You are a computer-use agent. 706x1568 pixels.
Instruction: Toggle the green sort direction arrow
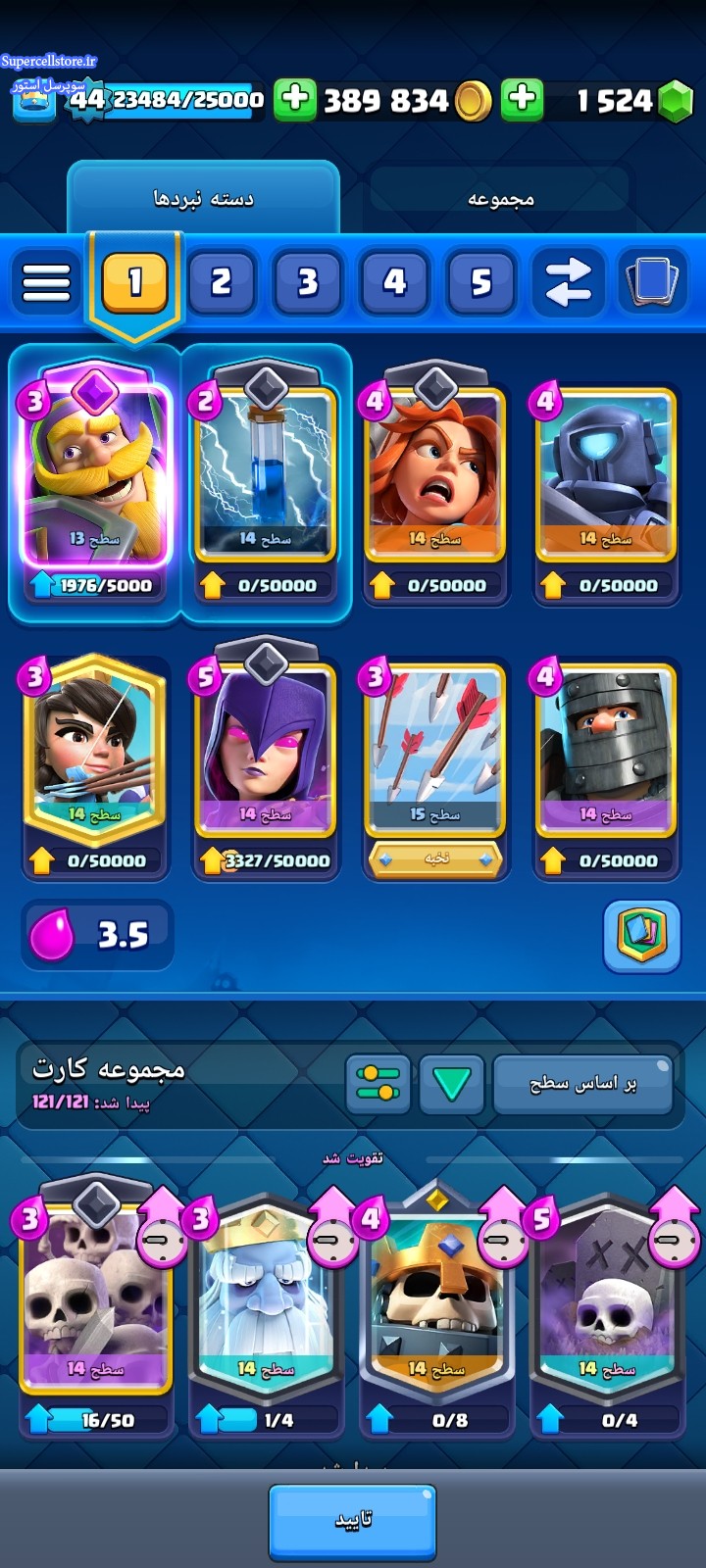pyautogui.click(x=451, y=1084)
